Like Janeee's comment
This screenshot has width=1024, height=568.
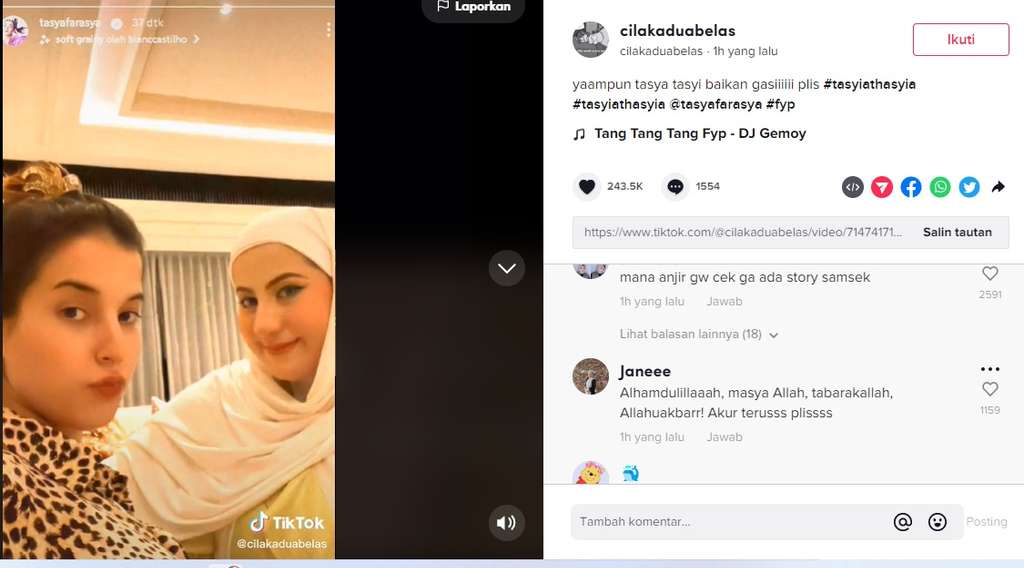pos(990,390)
